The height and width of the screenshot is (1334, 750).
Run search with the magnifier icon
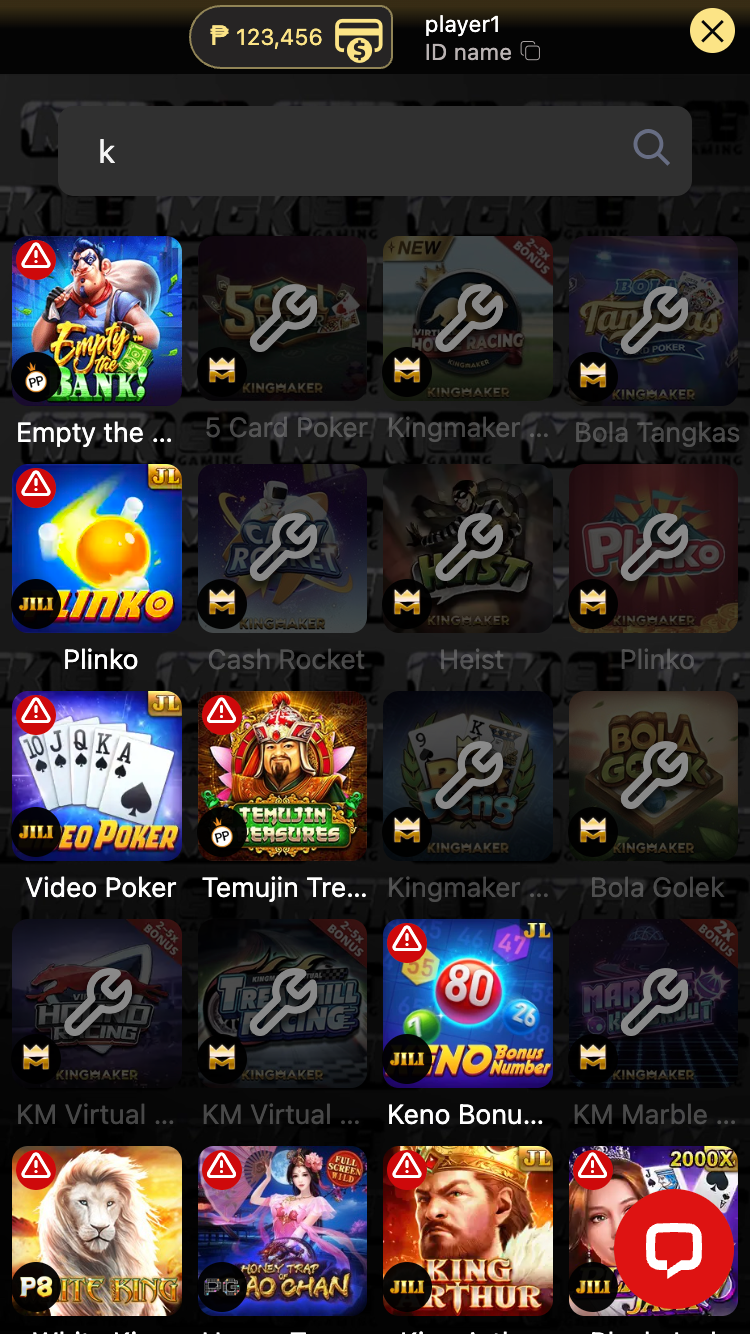click(651, 149)
